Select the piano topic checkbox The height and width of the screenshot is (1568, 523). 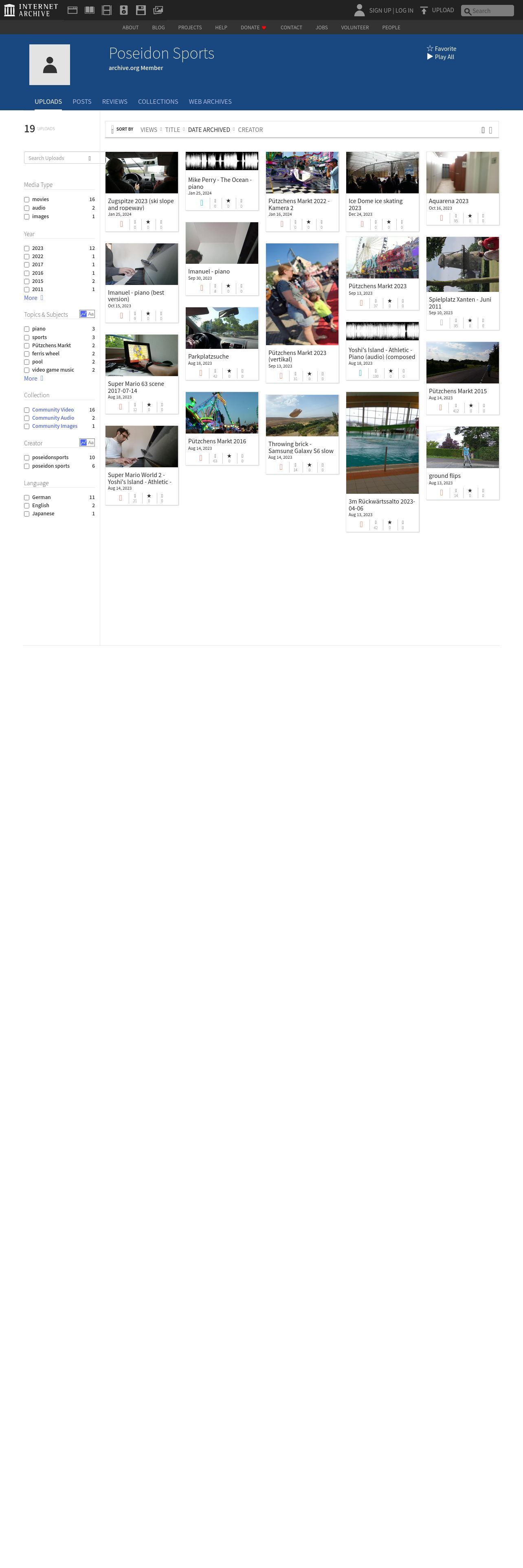coord(27,329)
